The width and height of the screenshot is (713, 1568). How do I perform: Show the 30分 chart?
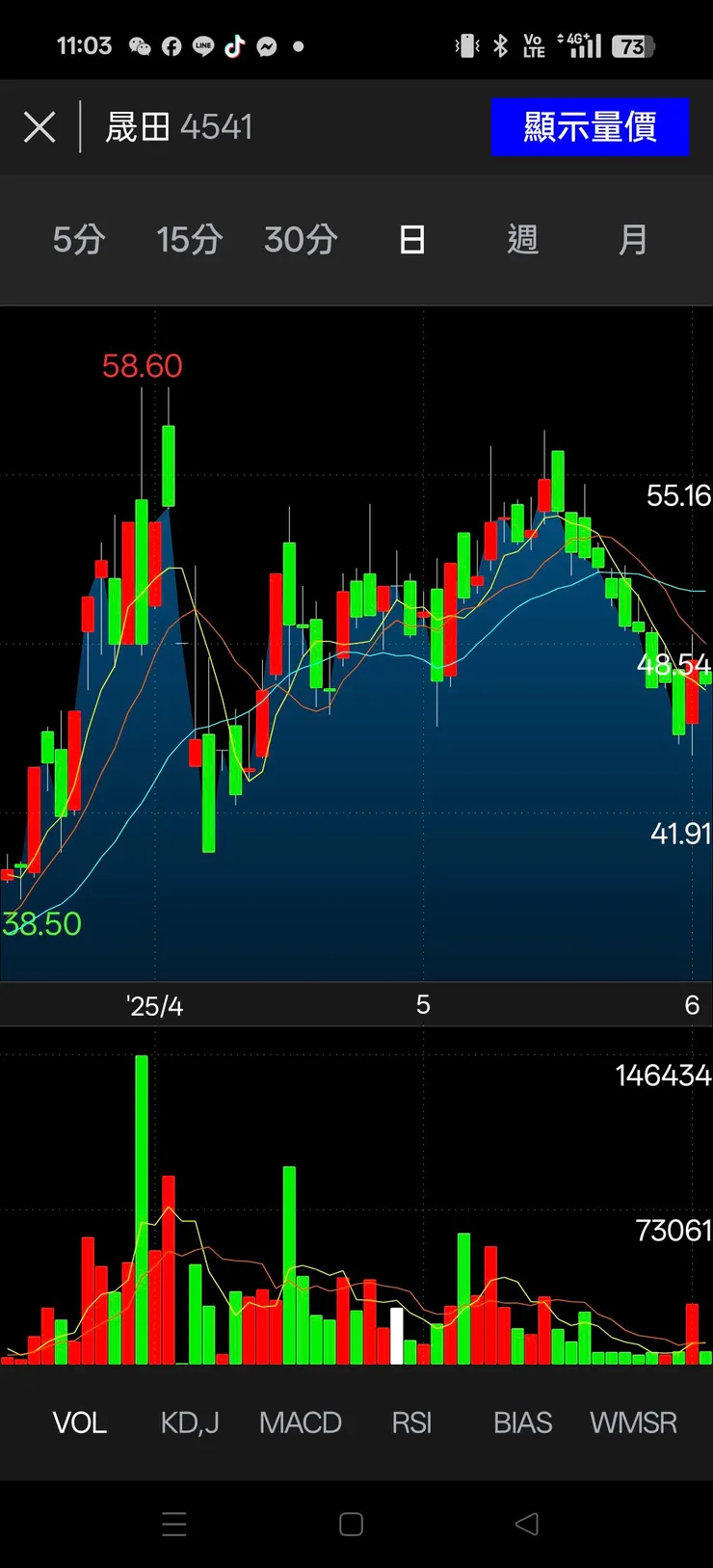point(301,240)
